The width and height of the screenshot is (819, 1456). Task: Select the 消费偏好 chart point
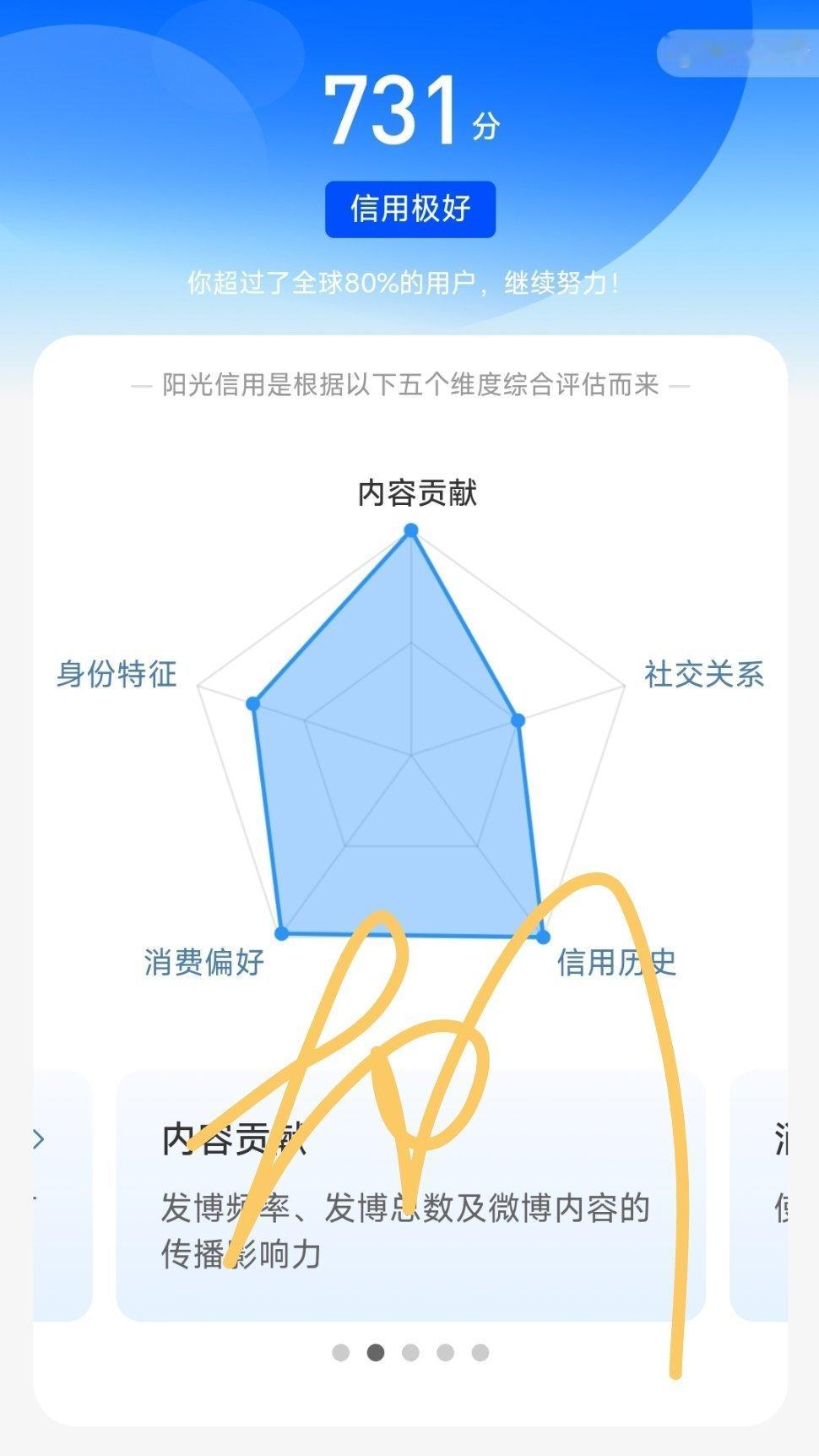click(x=279, y=934)
